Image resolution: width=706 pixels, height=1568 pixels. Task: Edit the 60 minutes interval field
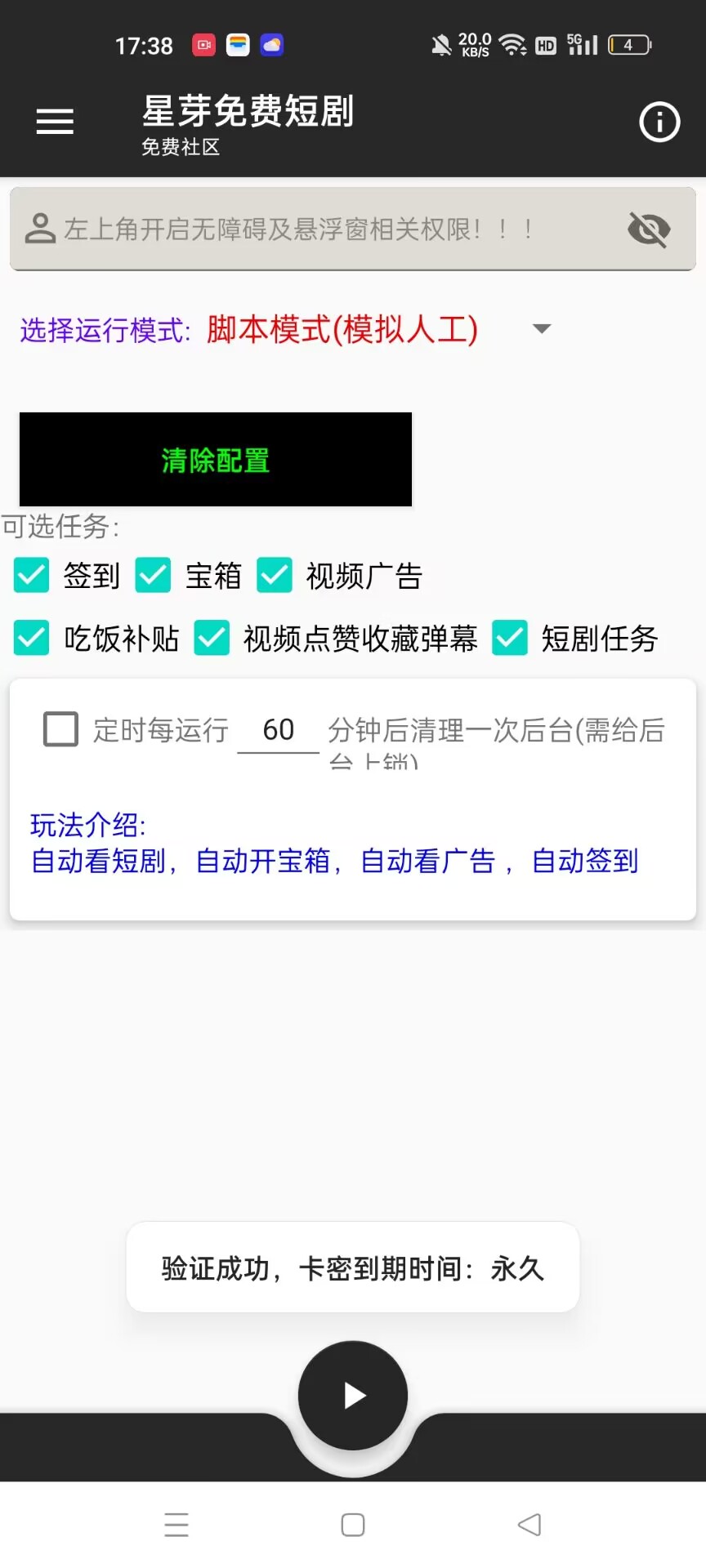coord(278,729)
